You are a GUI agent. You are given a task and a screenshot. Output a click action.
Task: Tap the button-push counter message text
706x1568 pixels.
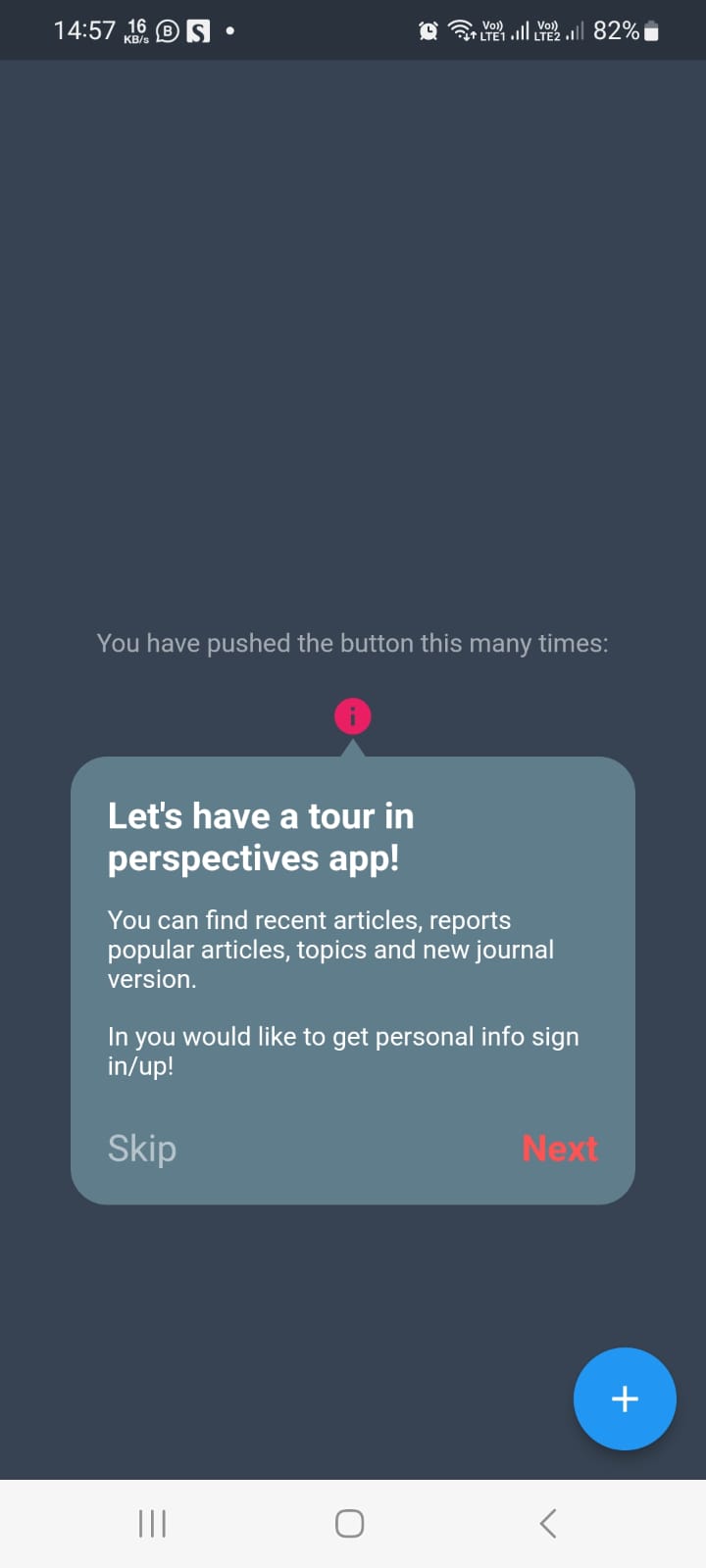[352, 643]
